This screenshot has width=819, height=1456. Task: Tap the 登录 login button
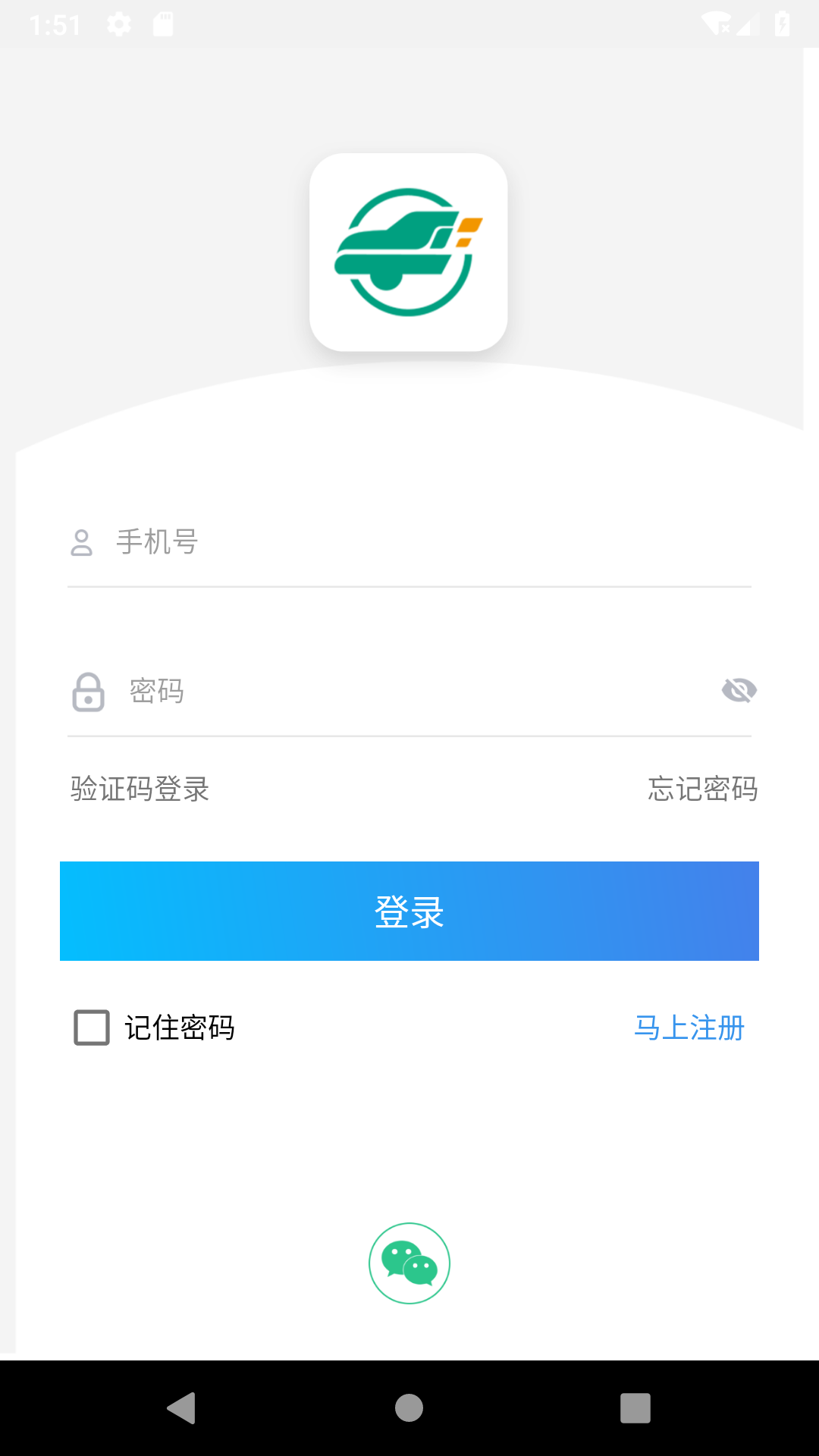(409, 911)
